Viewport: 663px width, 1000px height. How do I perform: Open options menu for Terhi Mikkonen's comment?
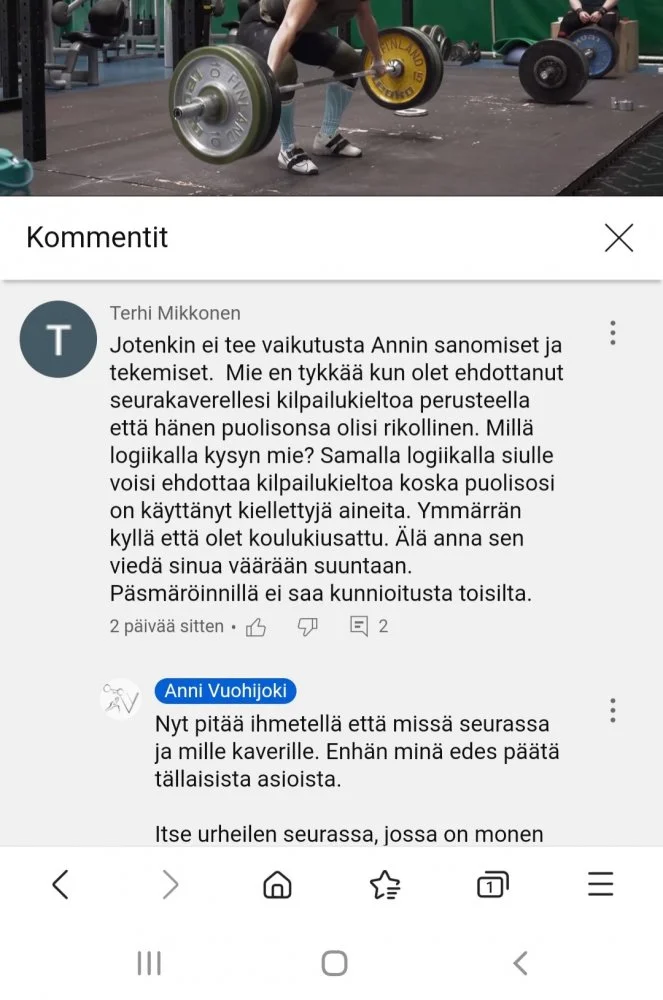coord(612,333)
